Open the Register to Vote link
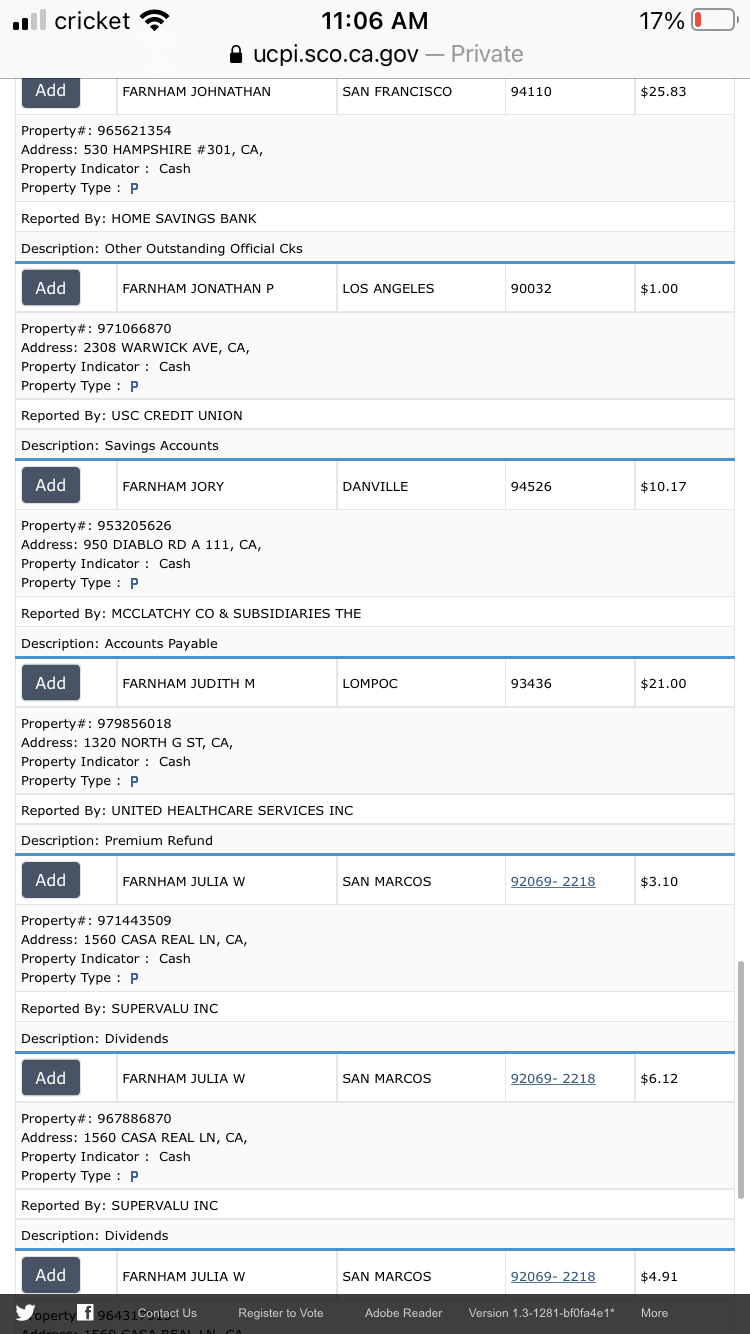This screenshot has width=750, height=1334. 281,1313
